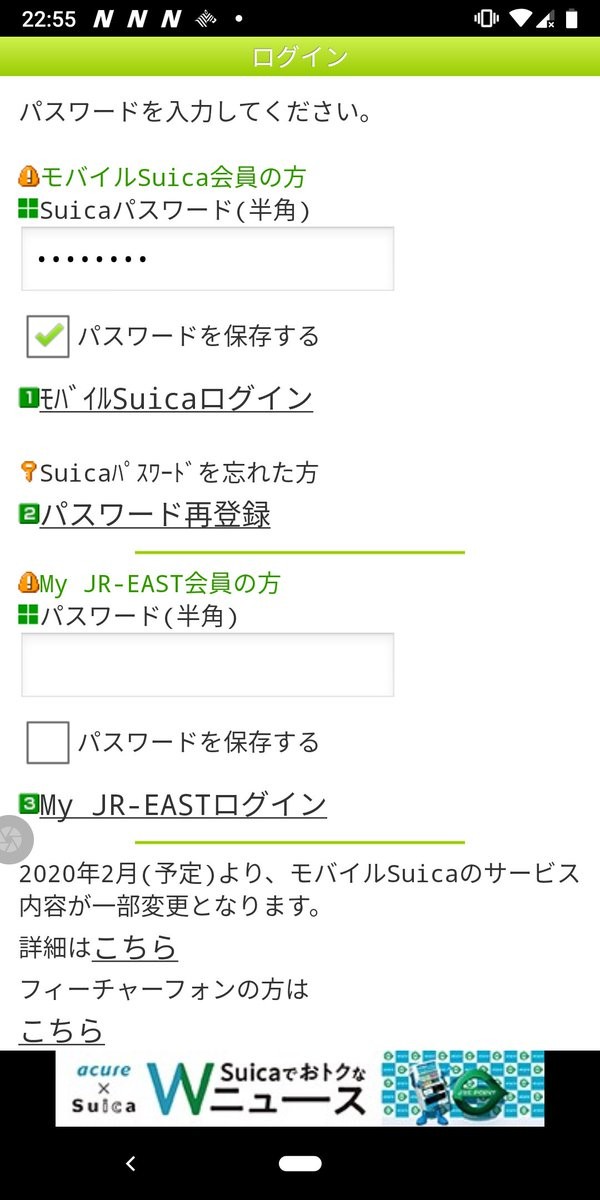Image resolution: width=600 pixels, height=1200 pixels.
Task: Open the こちら link after 詳細は
Action: point(135,947)
